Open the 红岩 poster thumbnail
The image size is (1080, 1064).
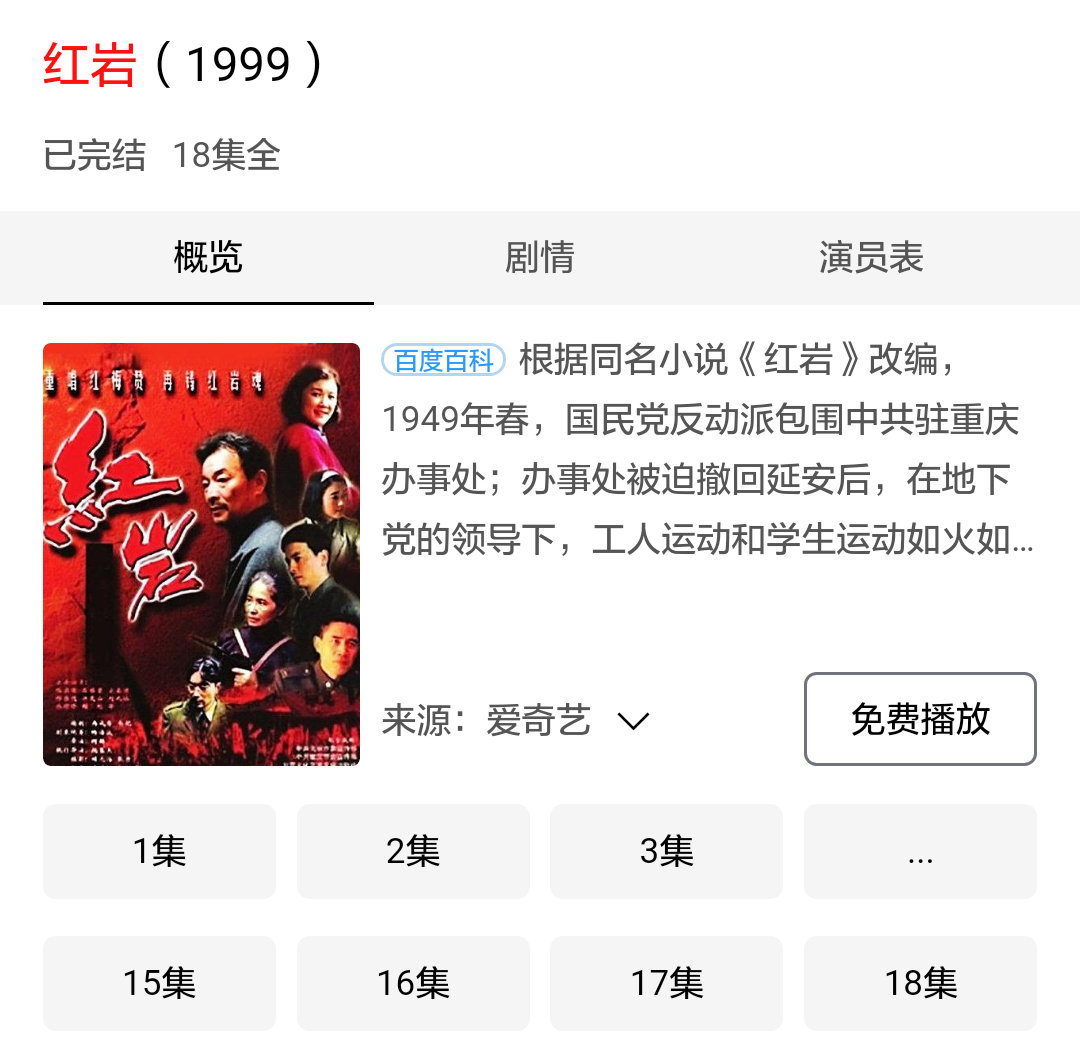point(201,554)
